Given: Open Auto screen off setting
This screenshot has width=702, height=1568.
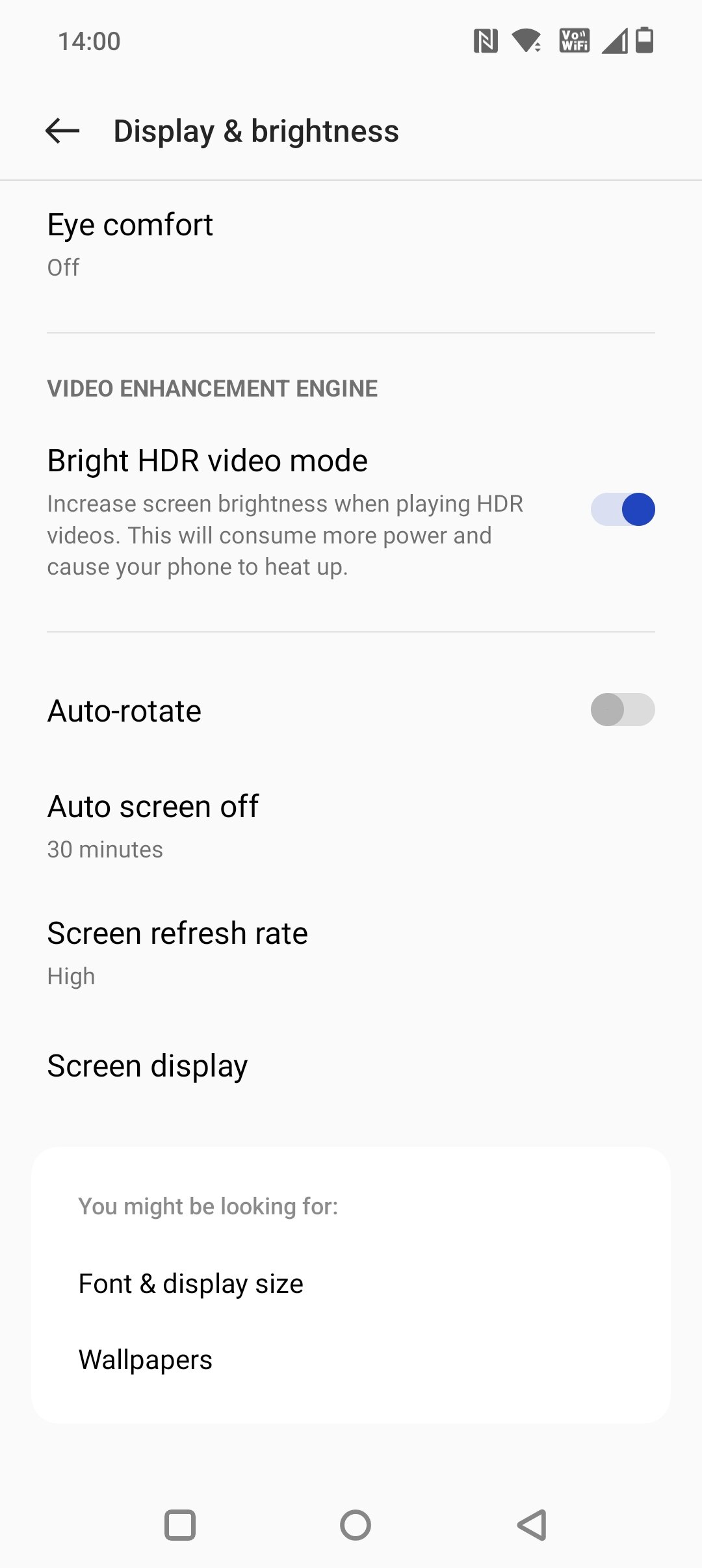Looking at the screenshot, I should pos(351,826).
